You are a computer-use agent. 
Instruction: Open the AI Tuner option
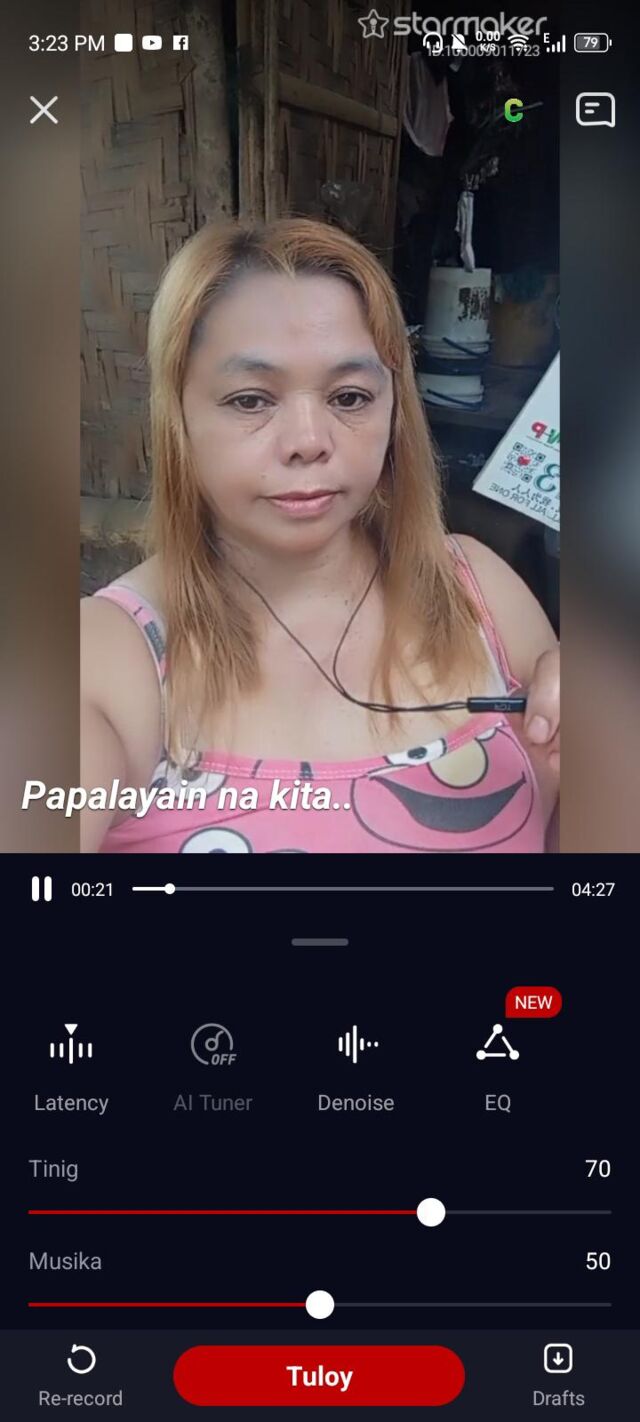coord(213,1068)
